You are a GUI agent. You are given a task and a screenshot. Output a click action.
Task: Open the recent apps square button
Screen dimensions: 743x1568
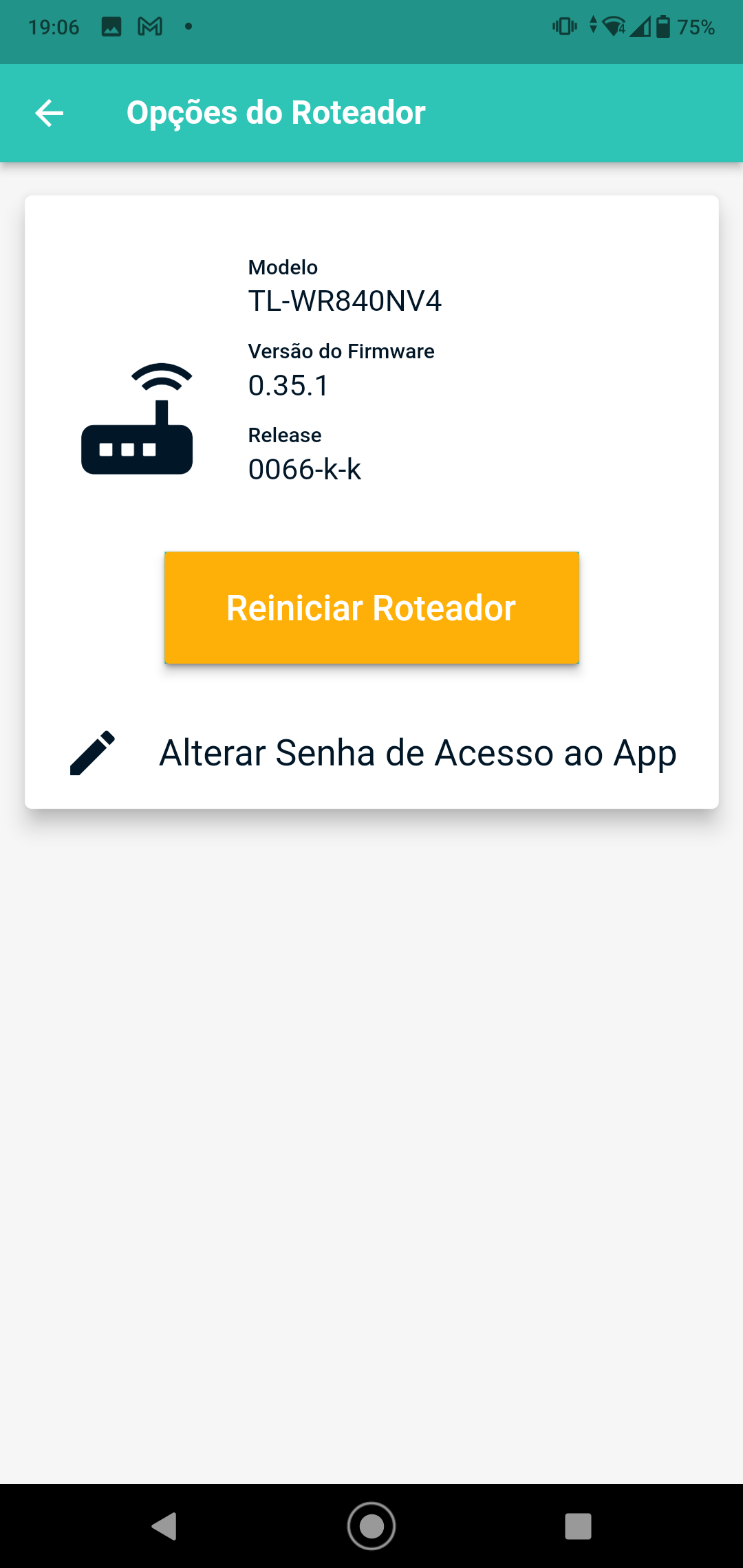click(x=578, y=1526)
